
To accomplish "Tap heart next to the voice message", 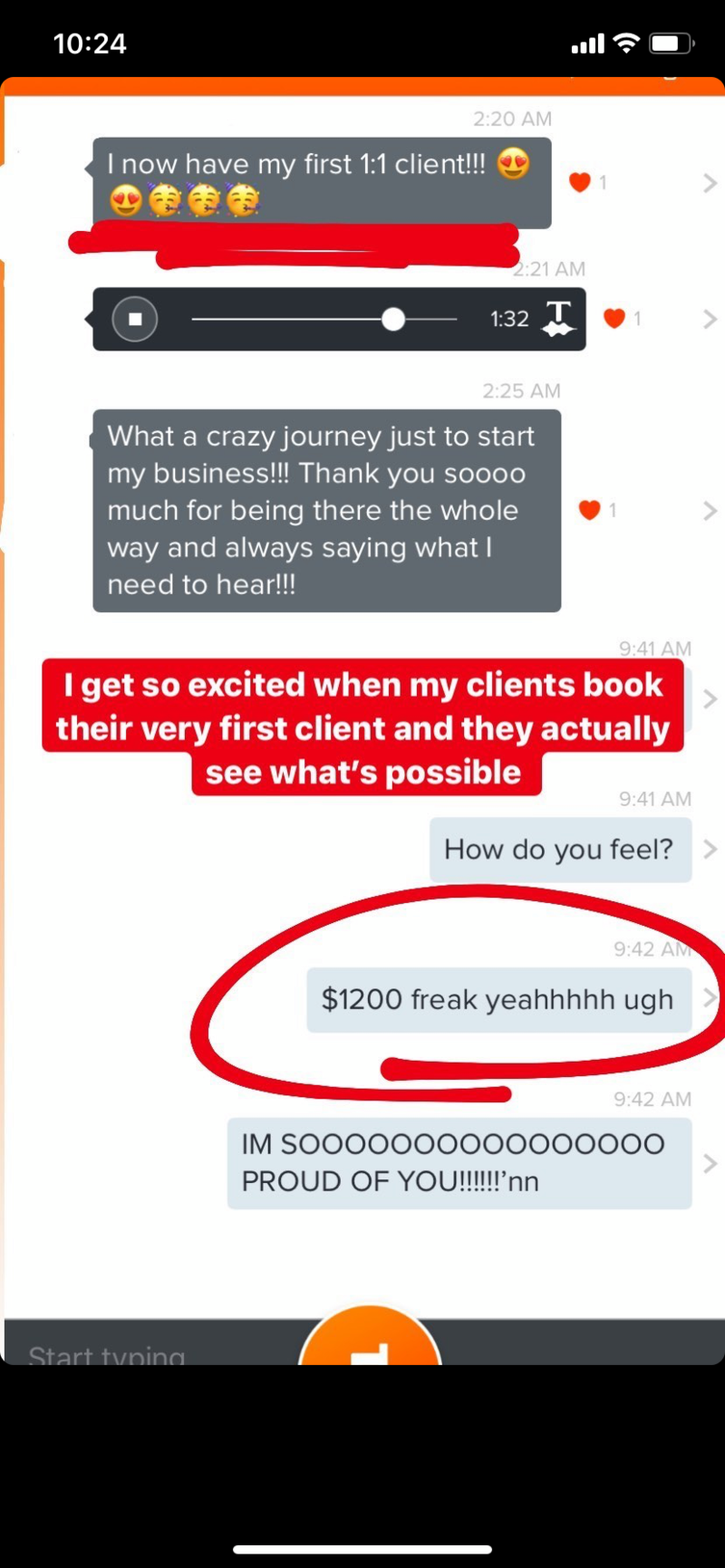I will click(614, 318).
